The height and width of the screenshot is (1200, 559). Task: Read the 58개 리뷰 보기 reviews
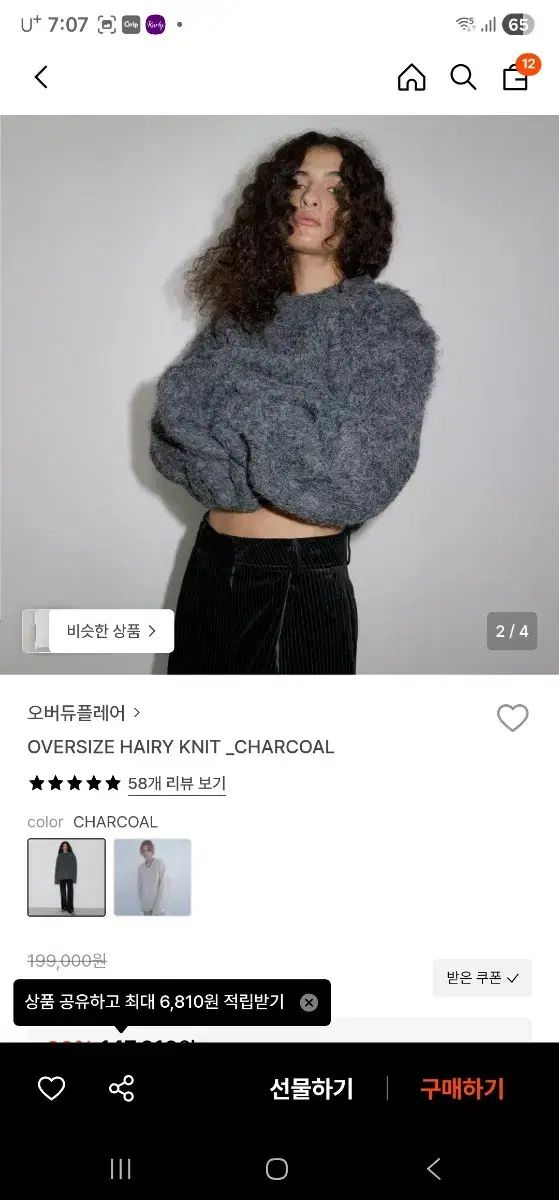point(177,783)
